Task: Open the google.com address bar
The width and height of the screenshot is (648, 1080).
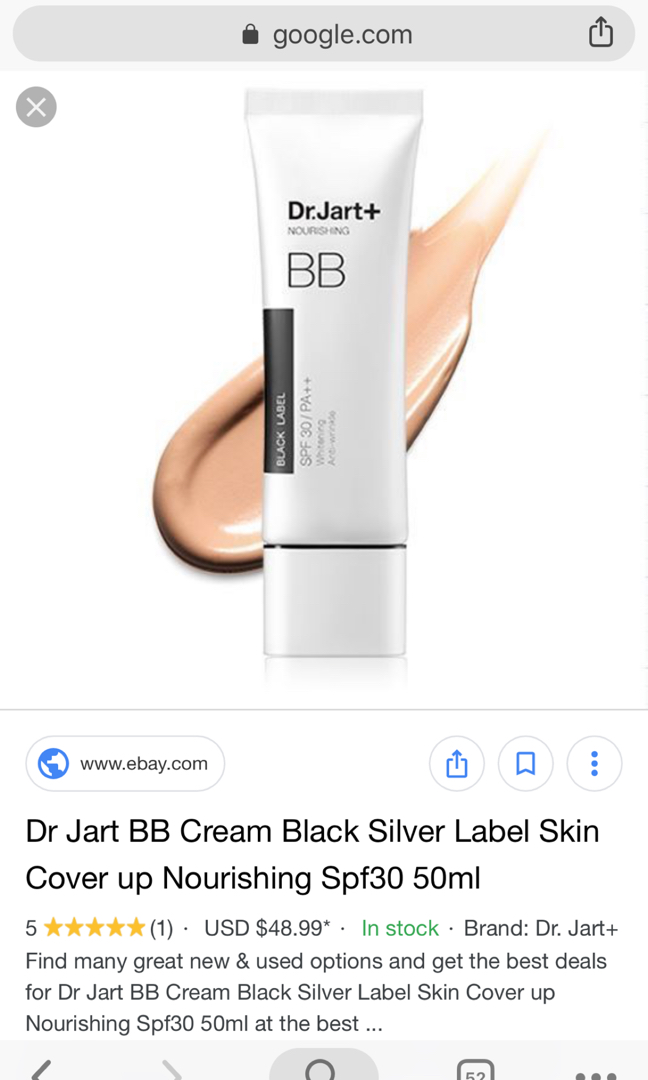Action: tap(325, 35)
